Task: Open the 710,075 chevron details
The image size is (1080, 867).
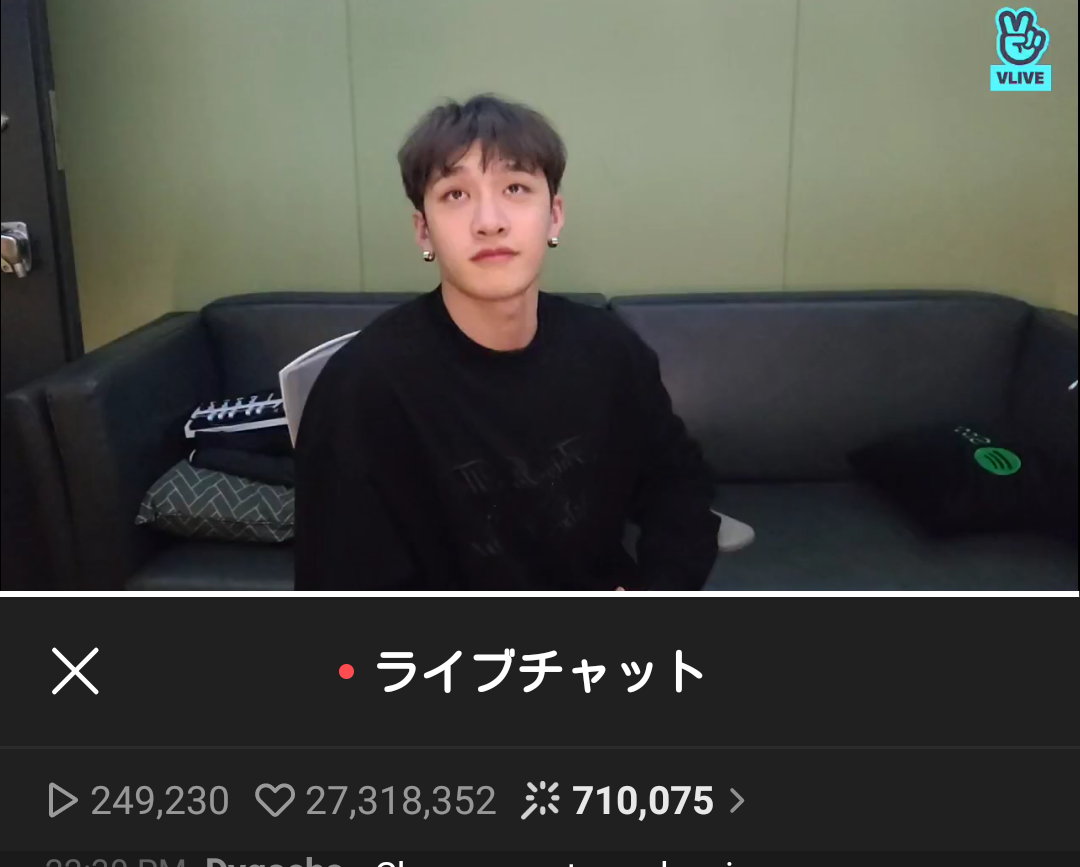Action: click(737, 801)
